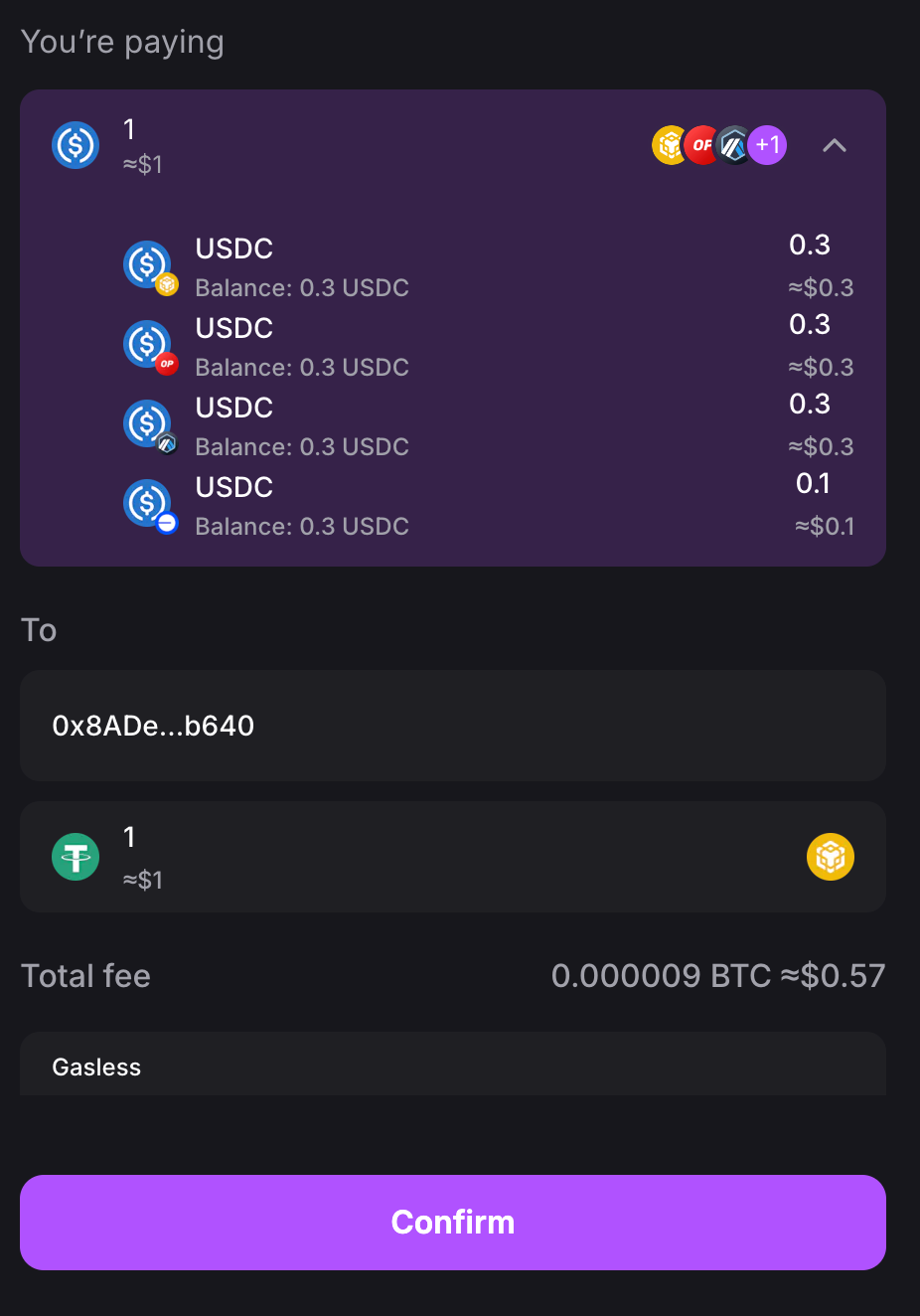Open the Gasless fee option
Image resolution: width=920 pixels, height=1316 pixels.
pos(453,1067)
